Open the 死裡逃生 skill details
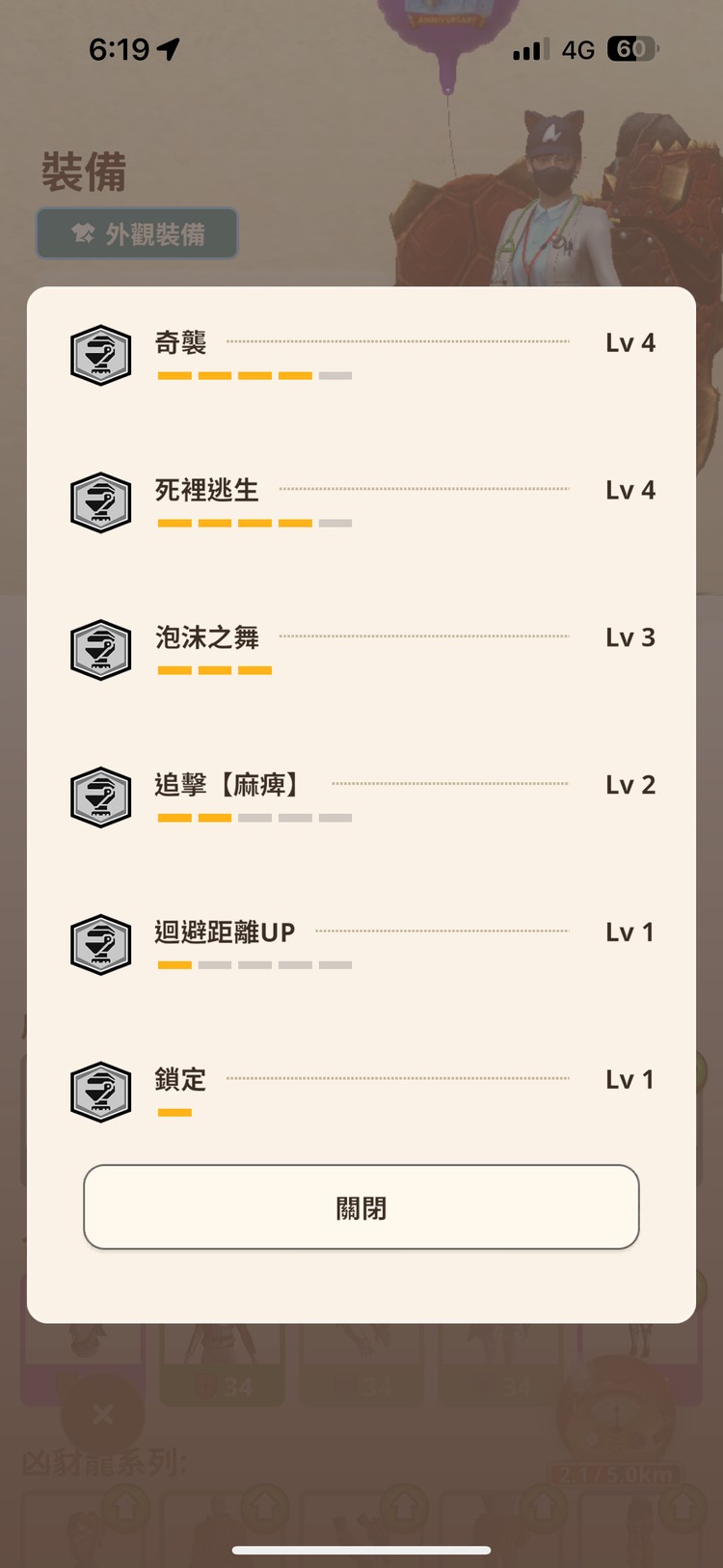The height and width of the screenshot is (1568, 723). pos(361,501)
